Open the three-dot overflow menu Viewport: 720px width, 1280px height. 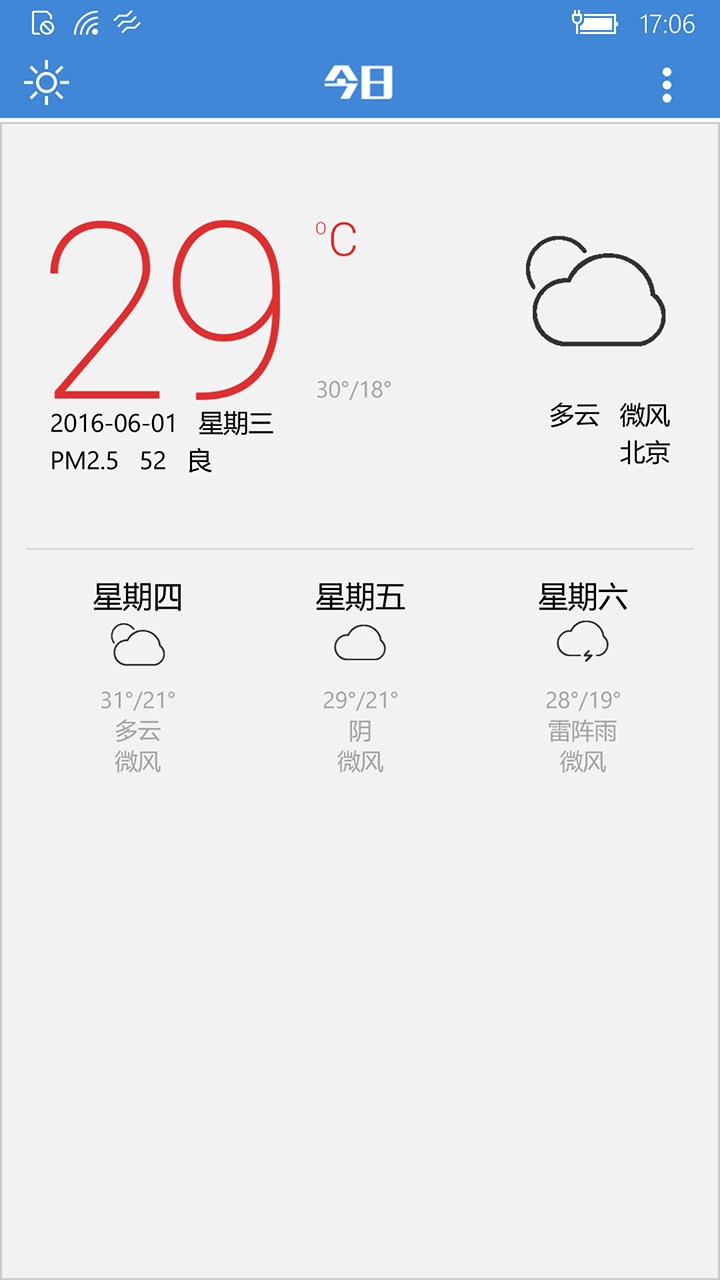667,85
